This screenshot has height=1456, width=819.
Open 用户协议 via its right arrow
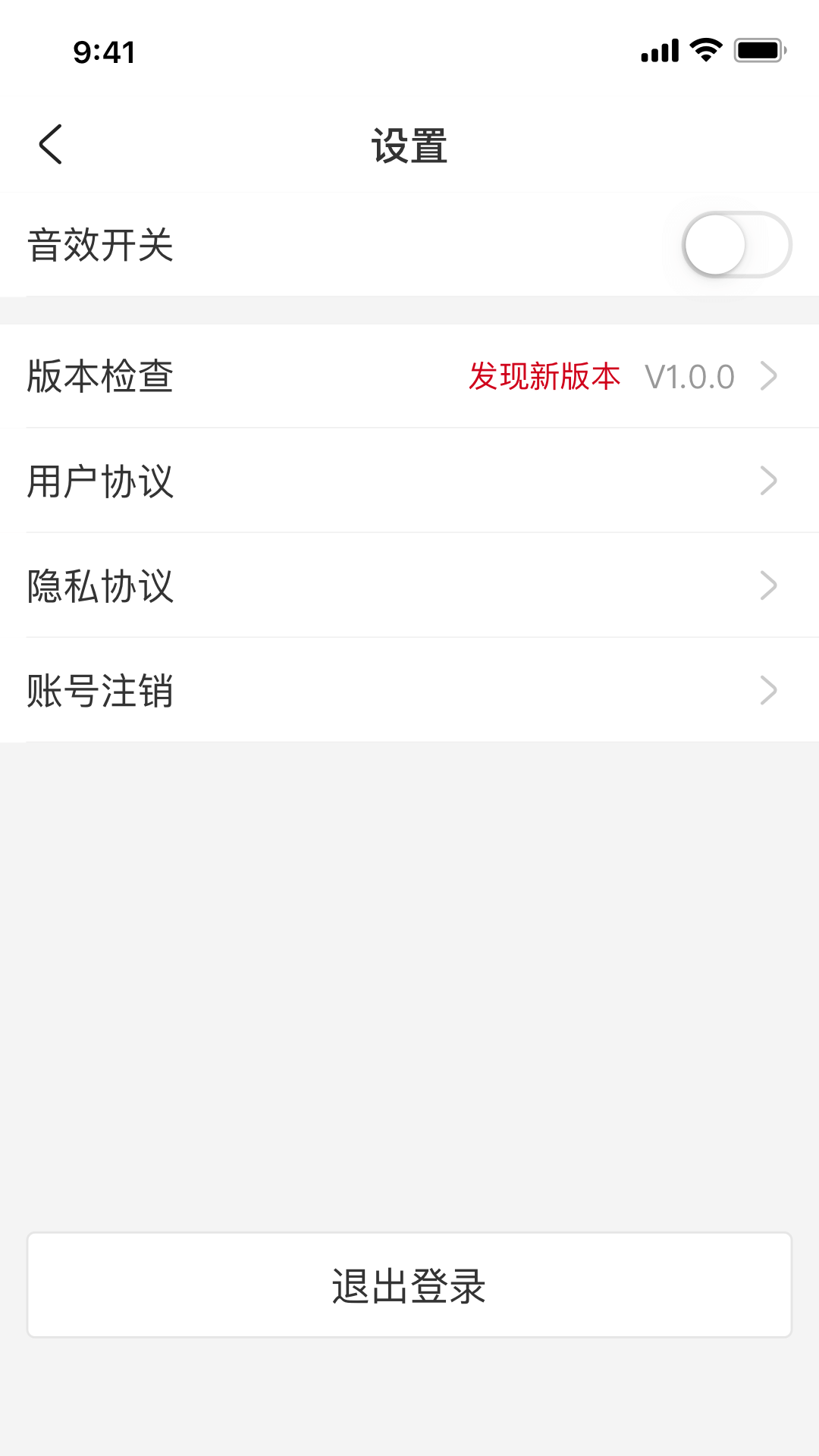[770, 480]
